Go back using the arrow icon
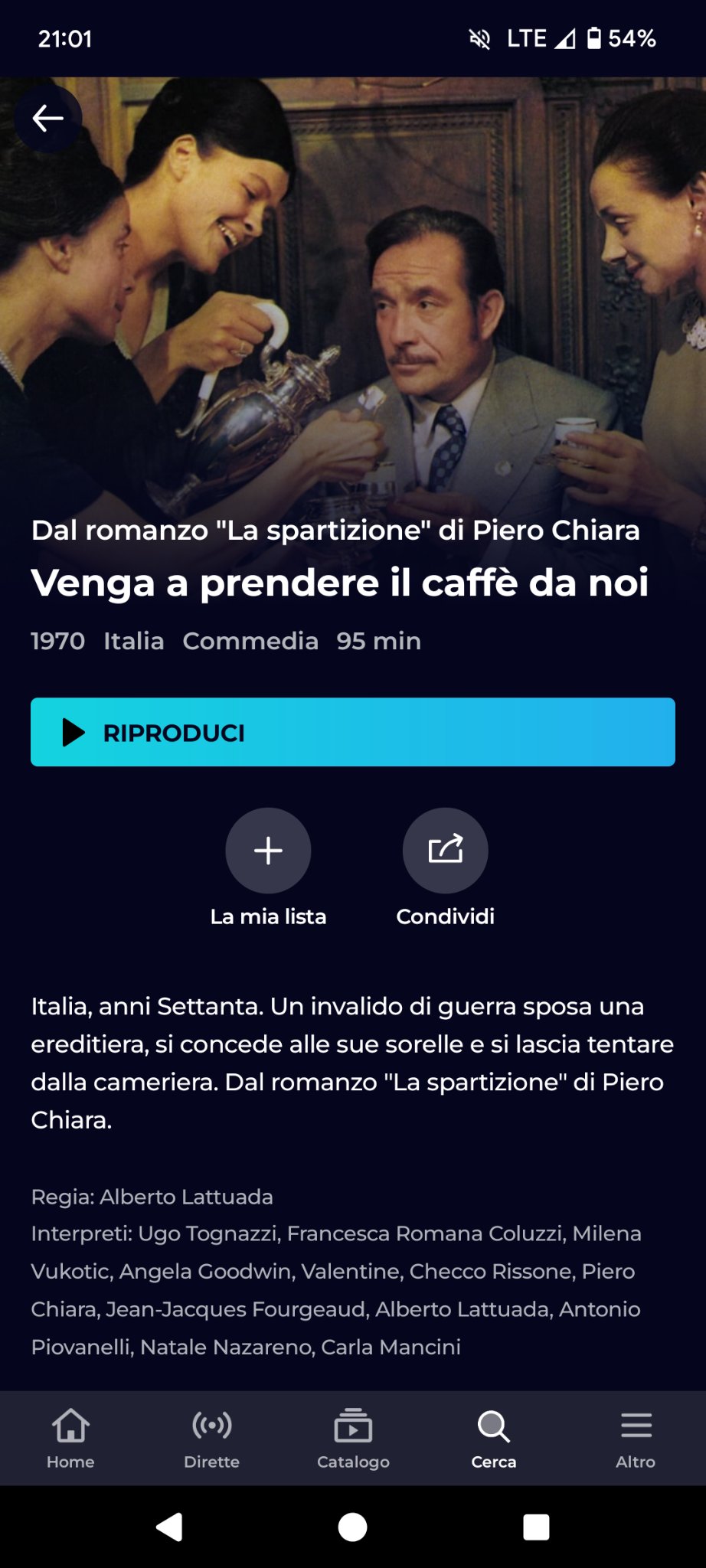The width and height of the screenshot is (706, 1568). pos(47,119)
